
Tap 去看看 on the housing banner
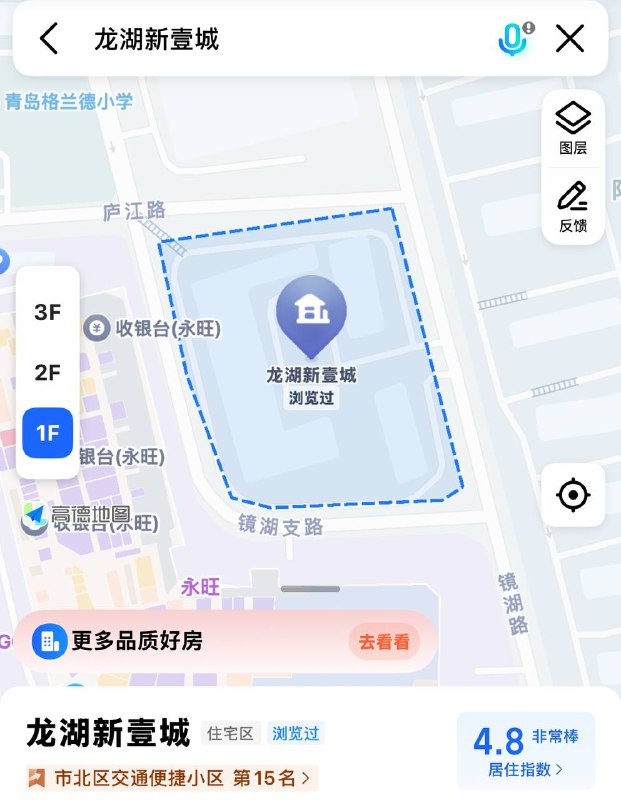tap(384, 642)
